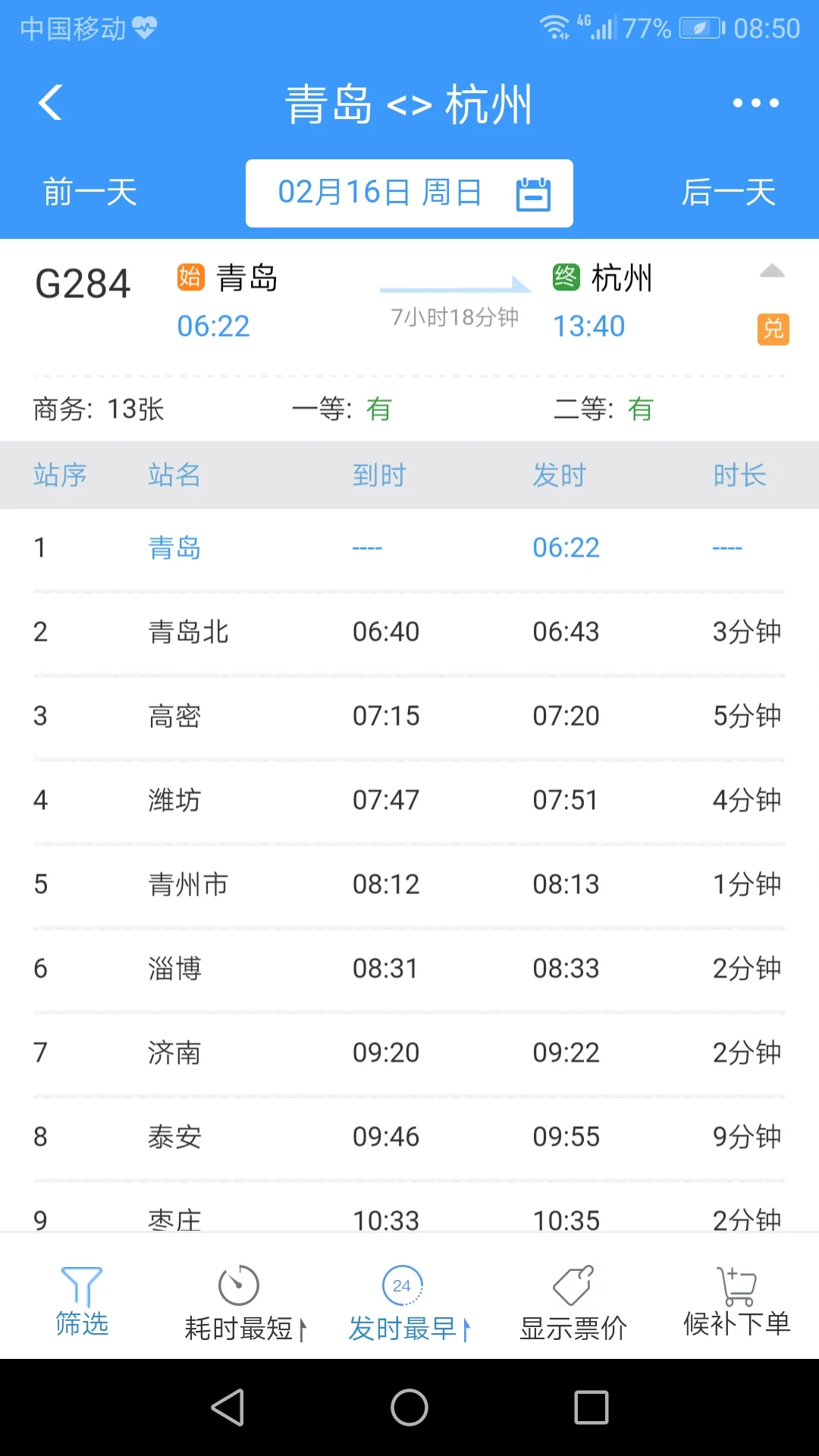819x1456 pixels.
Task: Select train number G284
Action: (83, 284)
